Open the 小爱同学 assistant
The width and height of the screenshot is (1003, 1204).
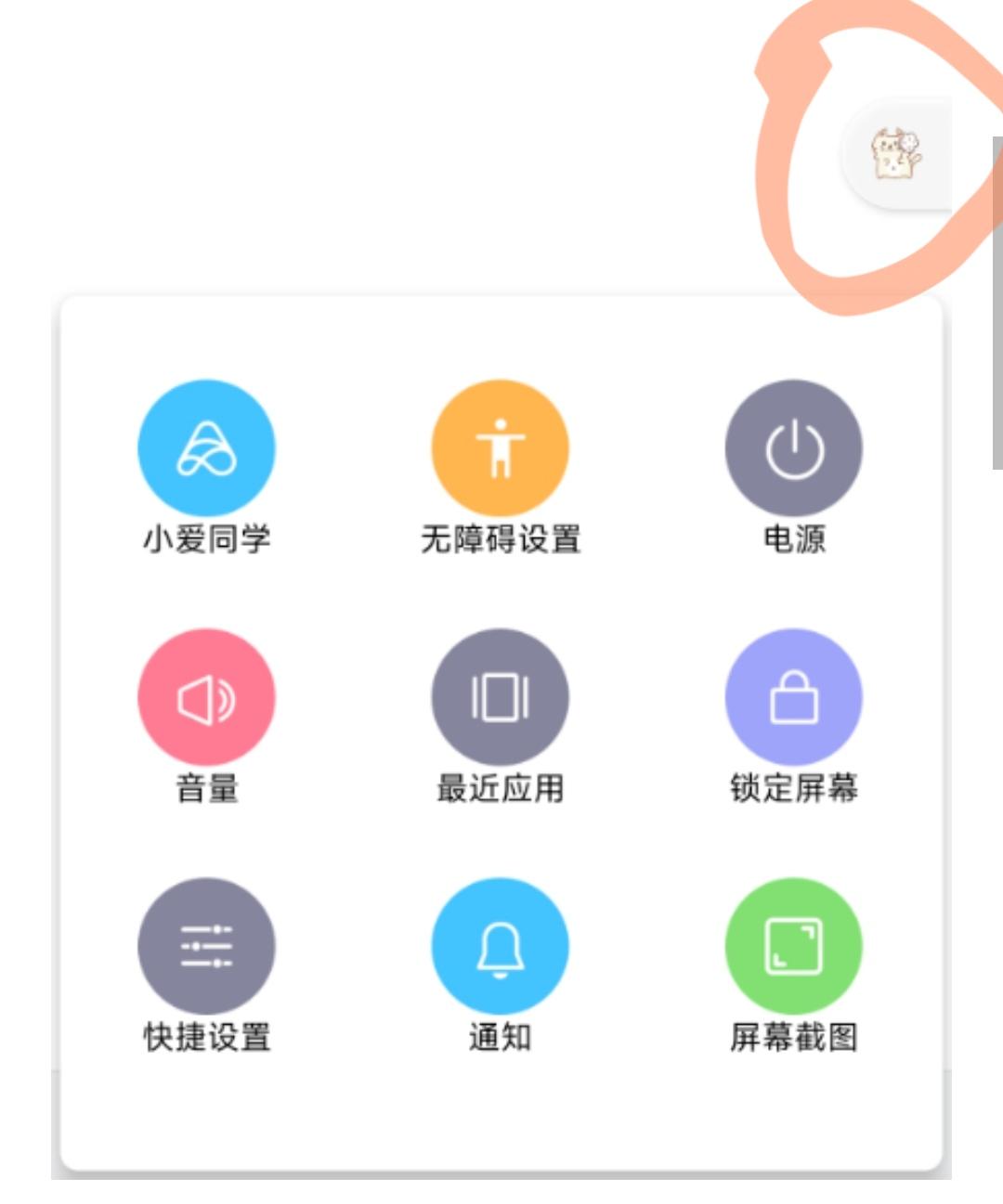click(x=206, y=447)
